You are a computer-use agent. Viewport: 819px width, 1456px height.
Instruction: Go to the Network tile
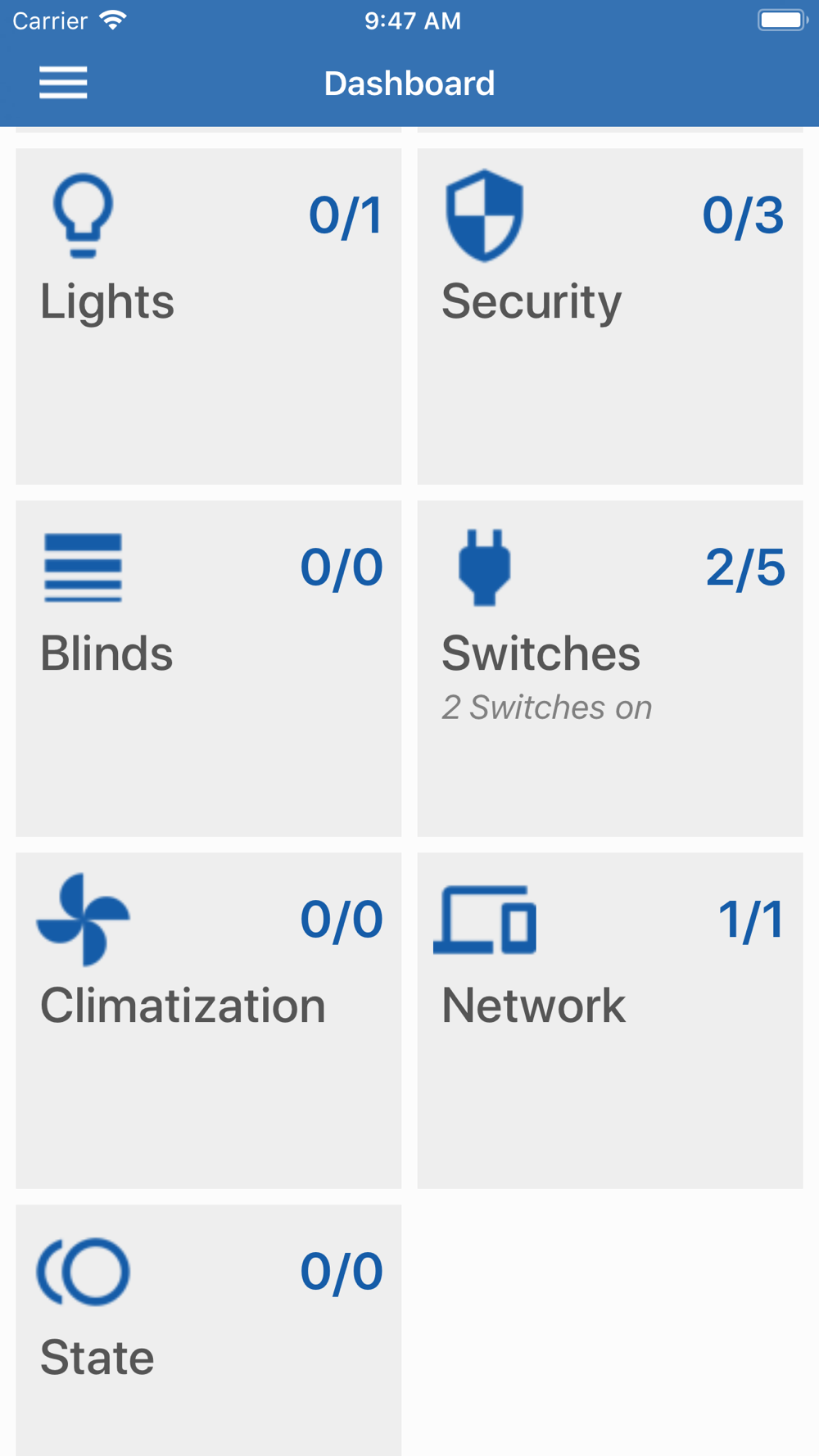coord(610,1020)
